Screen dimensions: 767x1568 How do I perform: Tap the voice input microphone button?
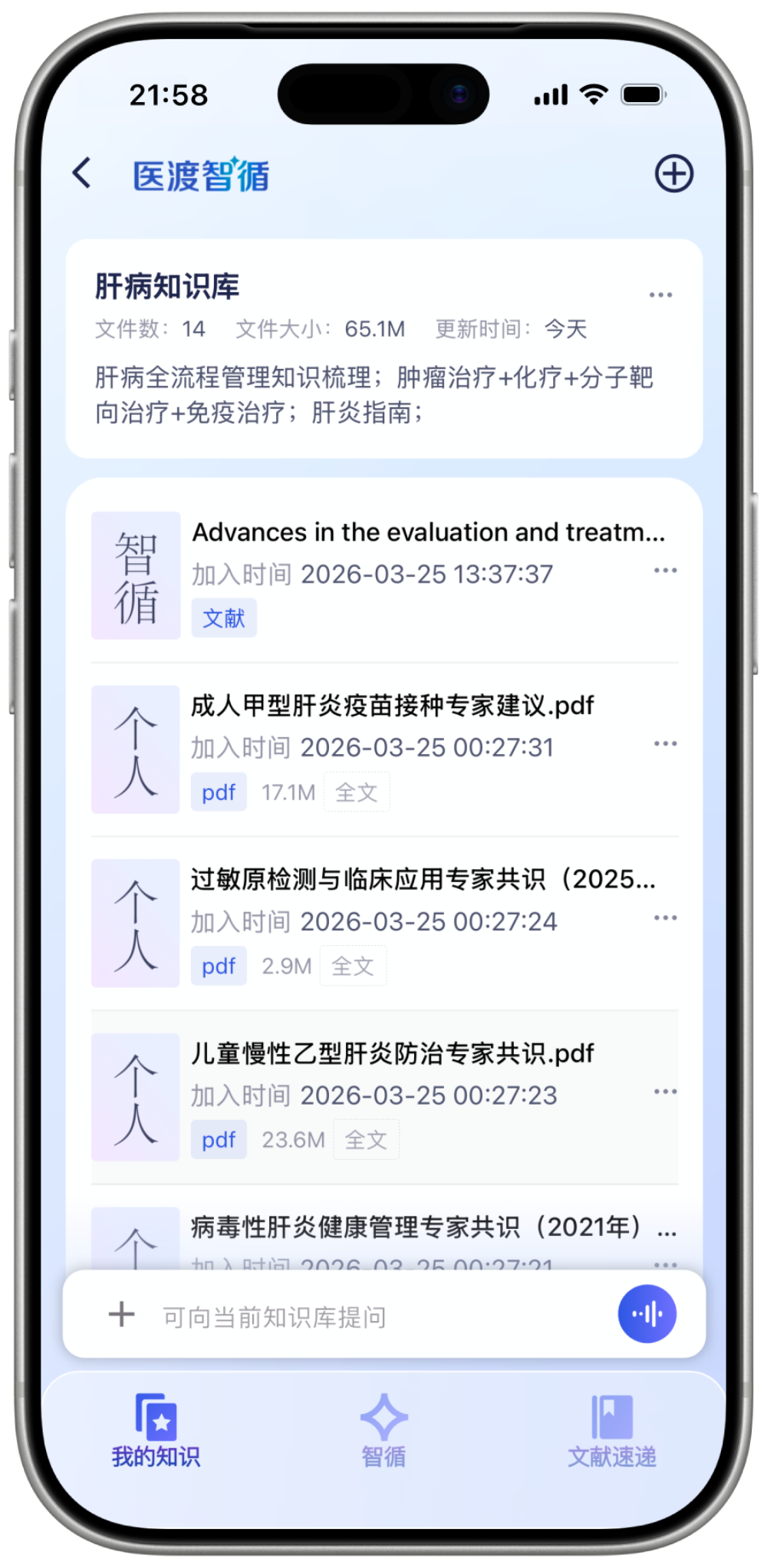(648, 1313)
